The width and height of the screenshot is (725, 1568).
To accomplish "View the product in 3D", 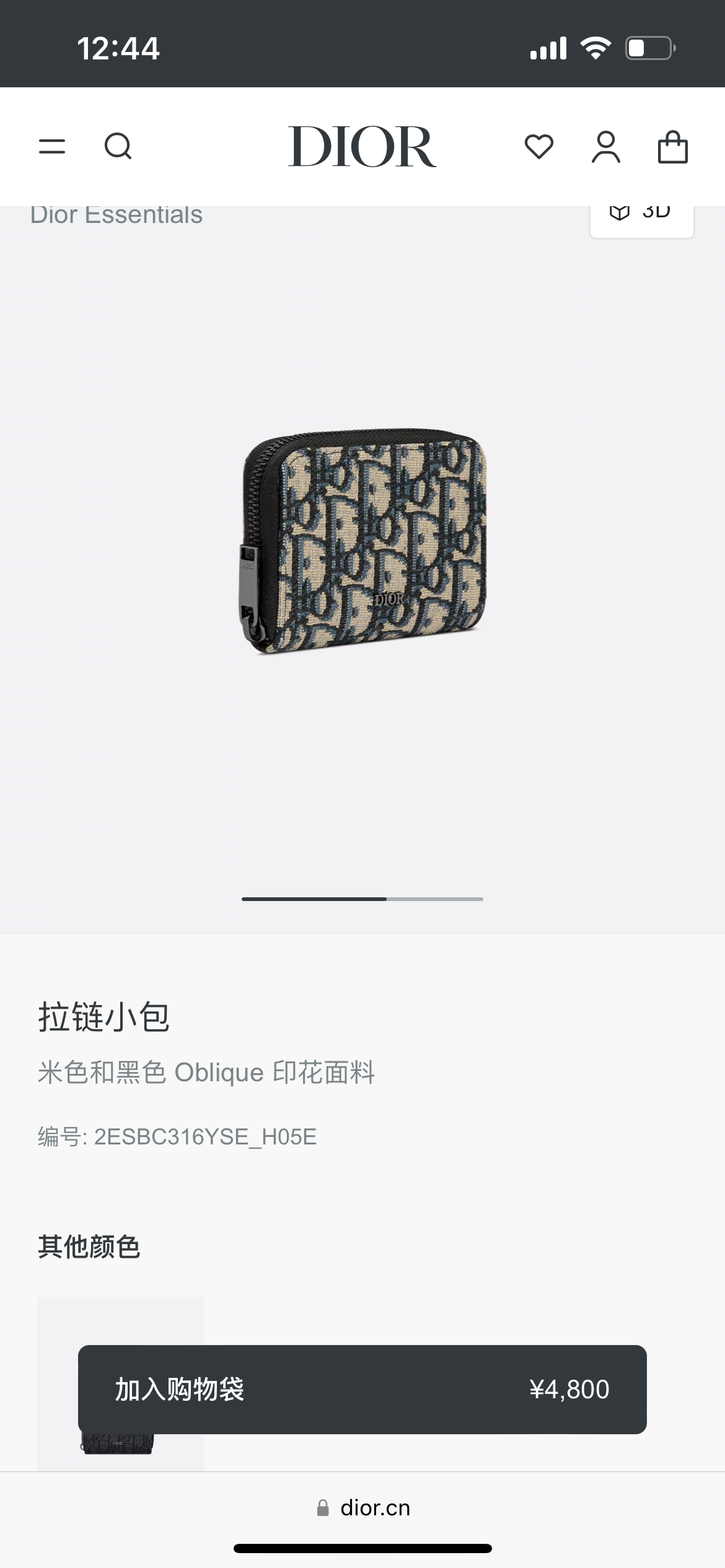I will [641, 215].
